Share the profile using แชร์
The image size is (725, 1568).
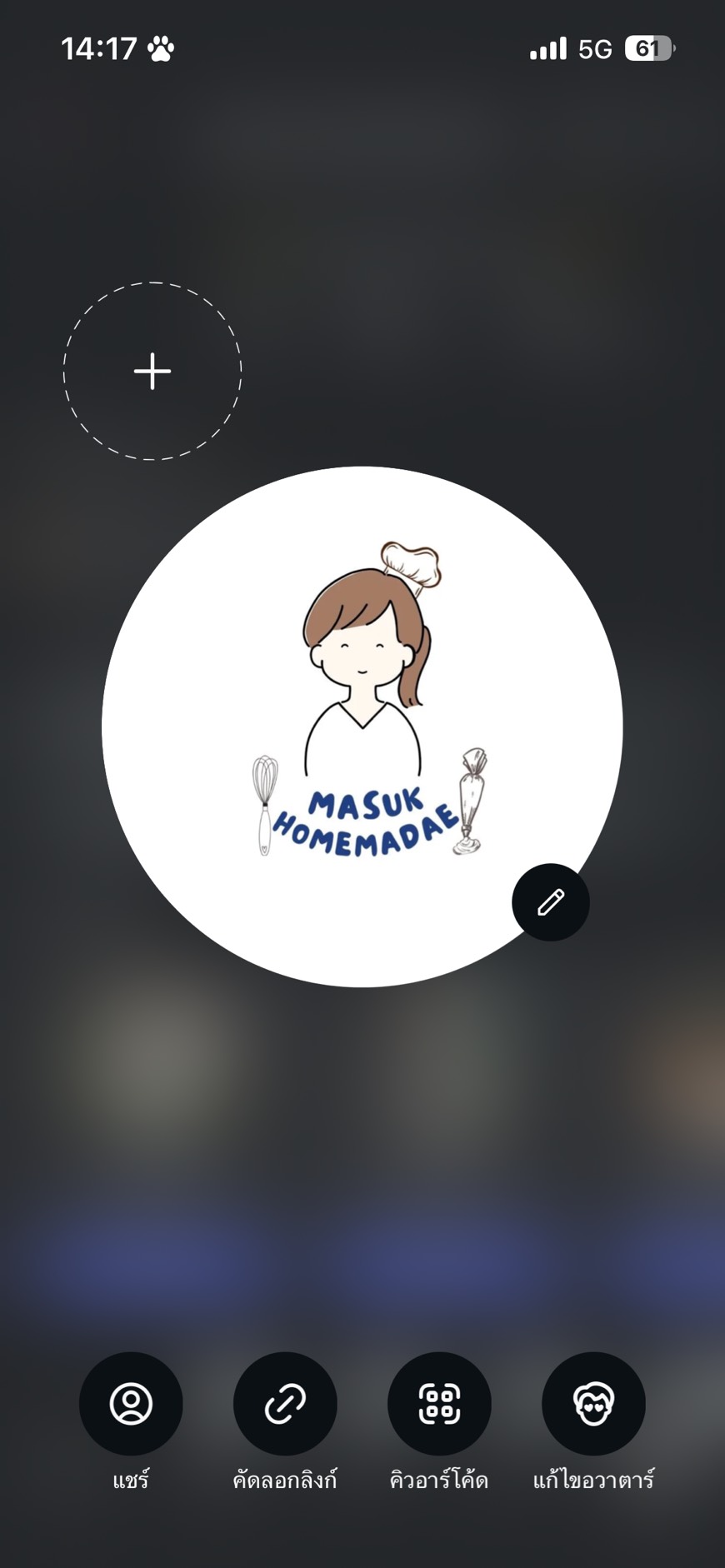coord(131,1403)
